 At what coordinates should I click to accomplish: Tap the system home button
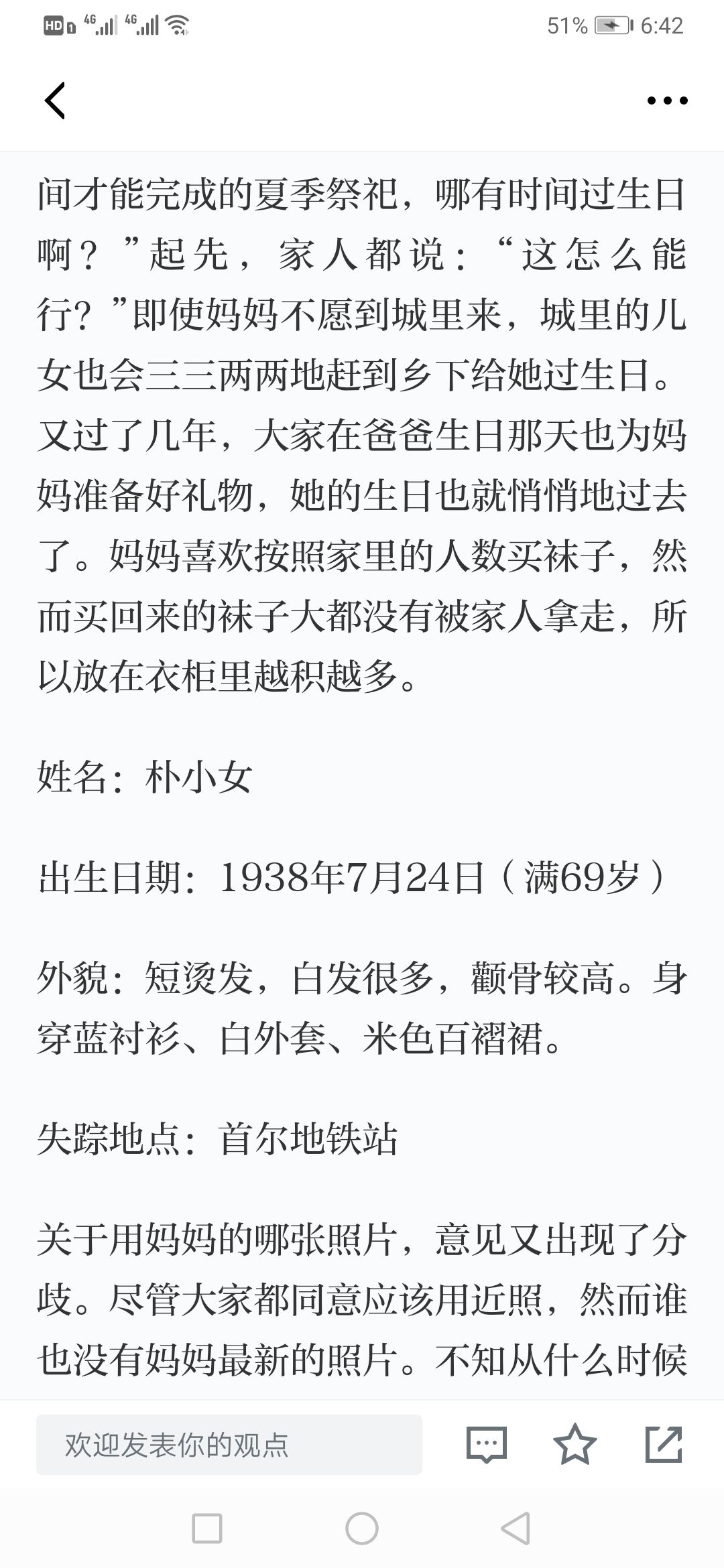[362, 1529]
